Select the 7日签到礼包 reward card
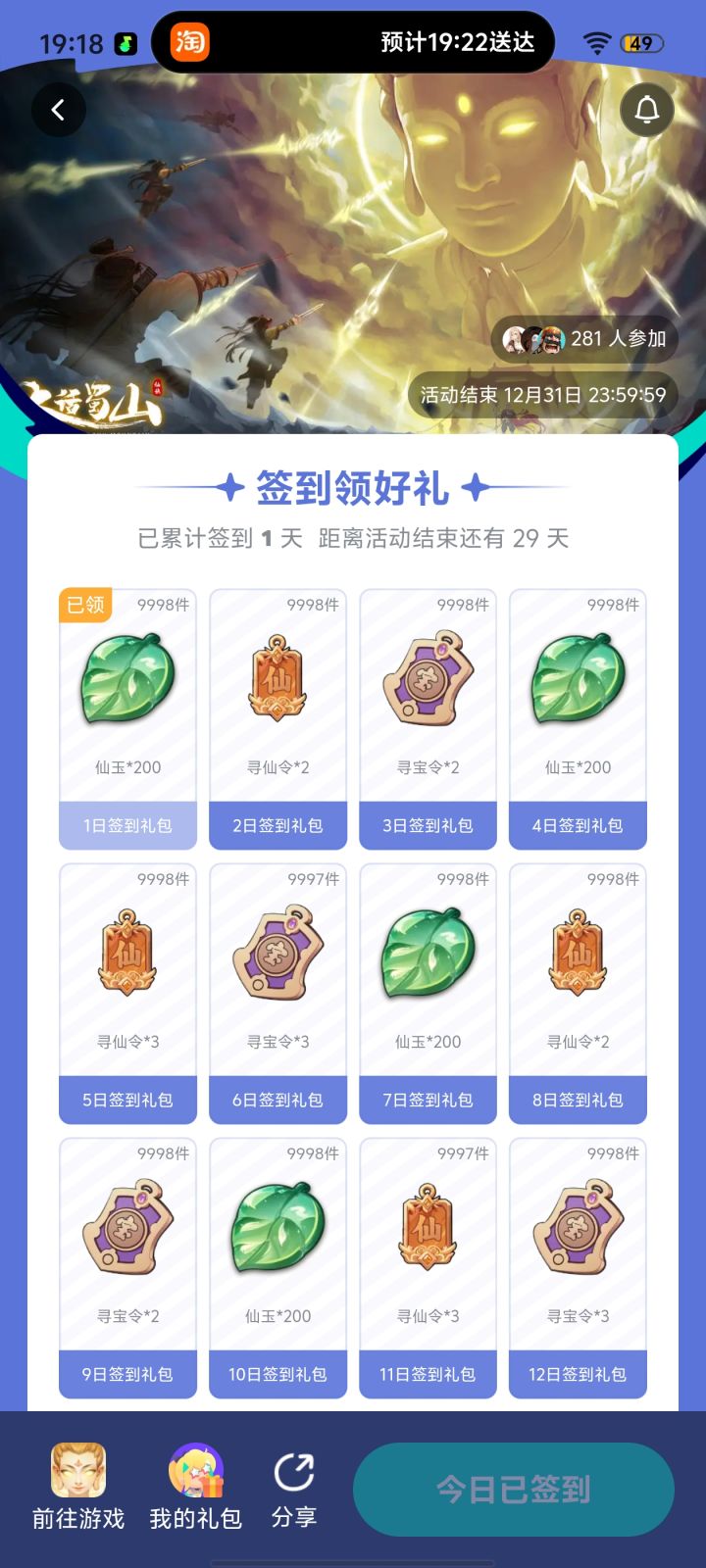The image size is (706, 1568). click(x=428, y=1100)
